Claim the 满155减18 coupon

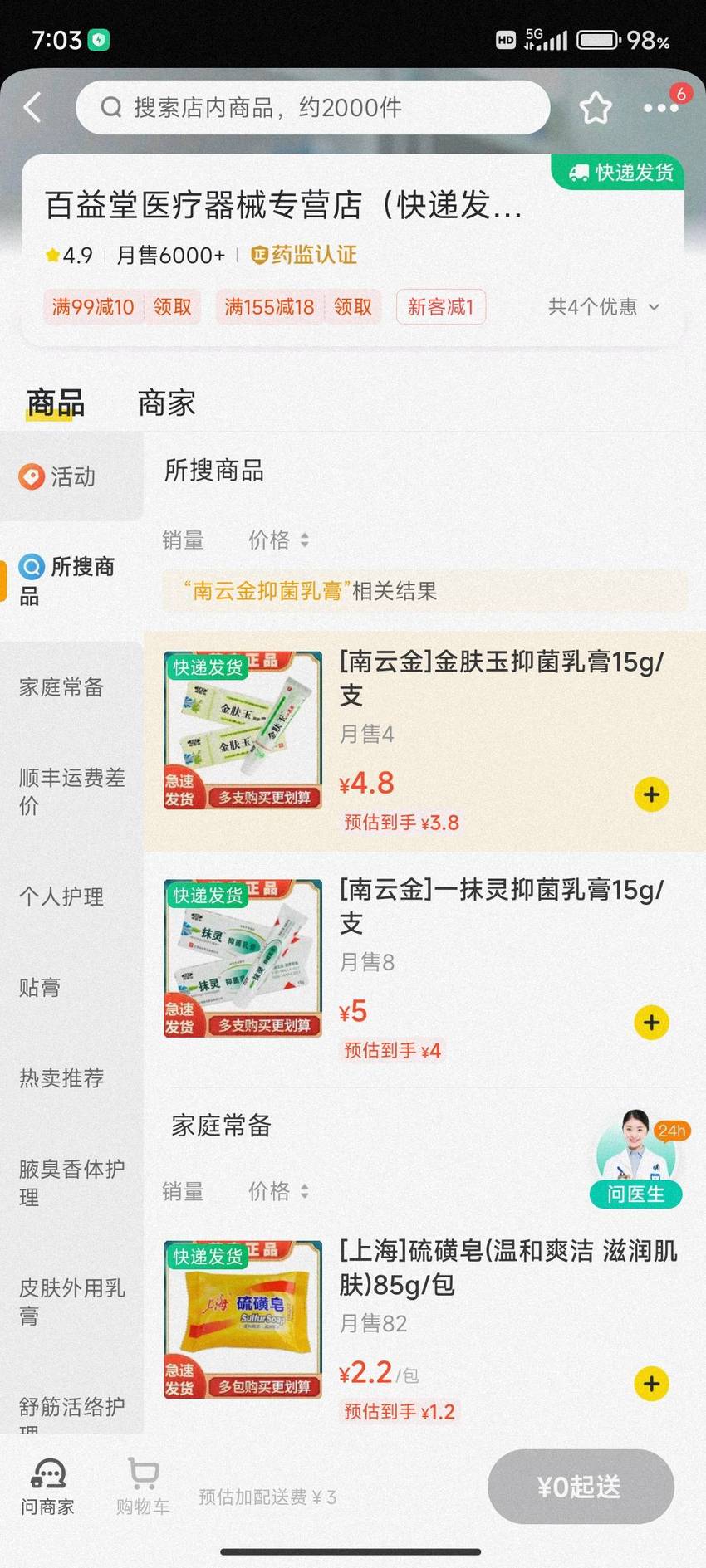353,307
